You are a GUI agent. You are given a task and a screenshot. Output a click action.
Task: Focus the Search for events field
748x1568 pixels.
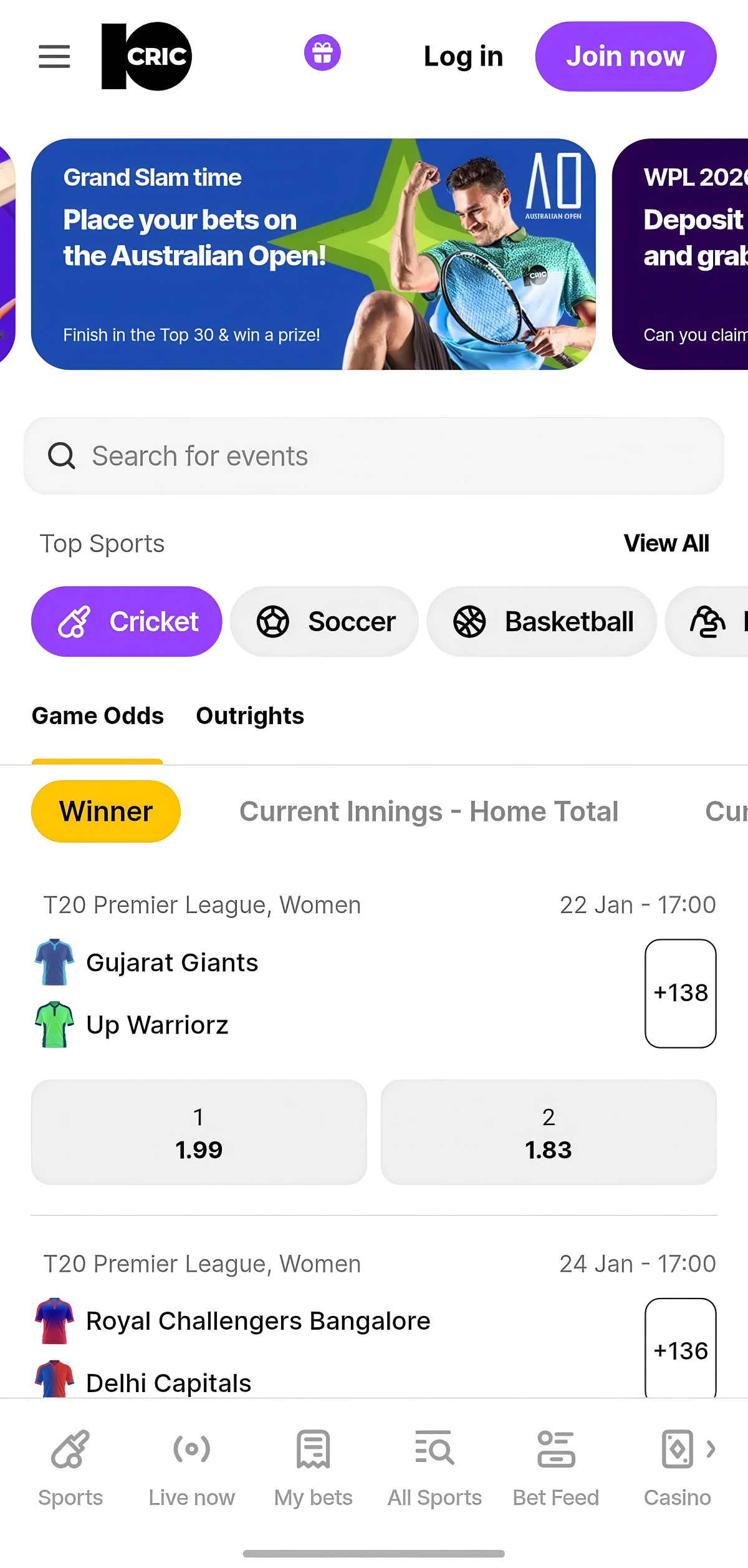tap(374, 456)
